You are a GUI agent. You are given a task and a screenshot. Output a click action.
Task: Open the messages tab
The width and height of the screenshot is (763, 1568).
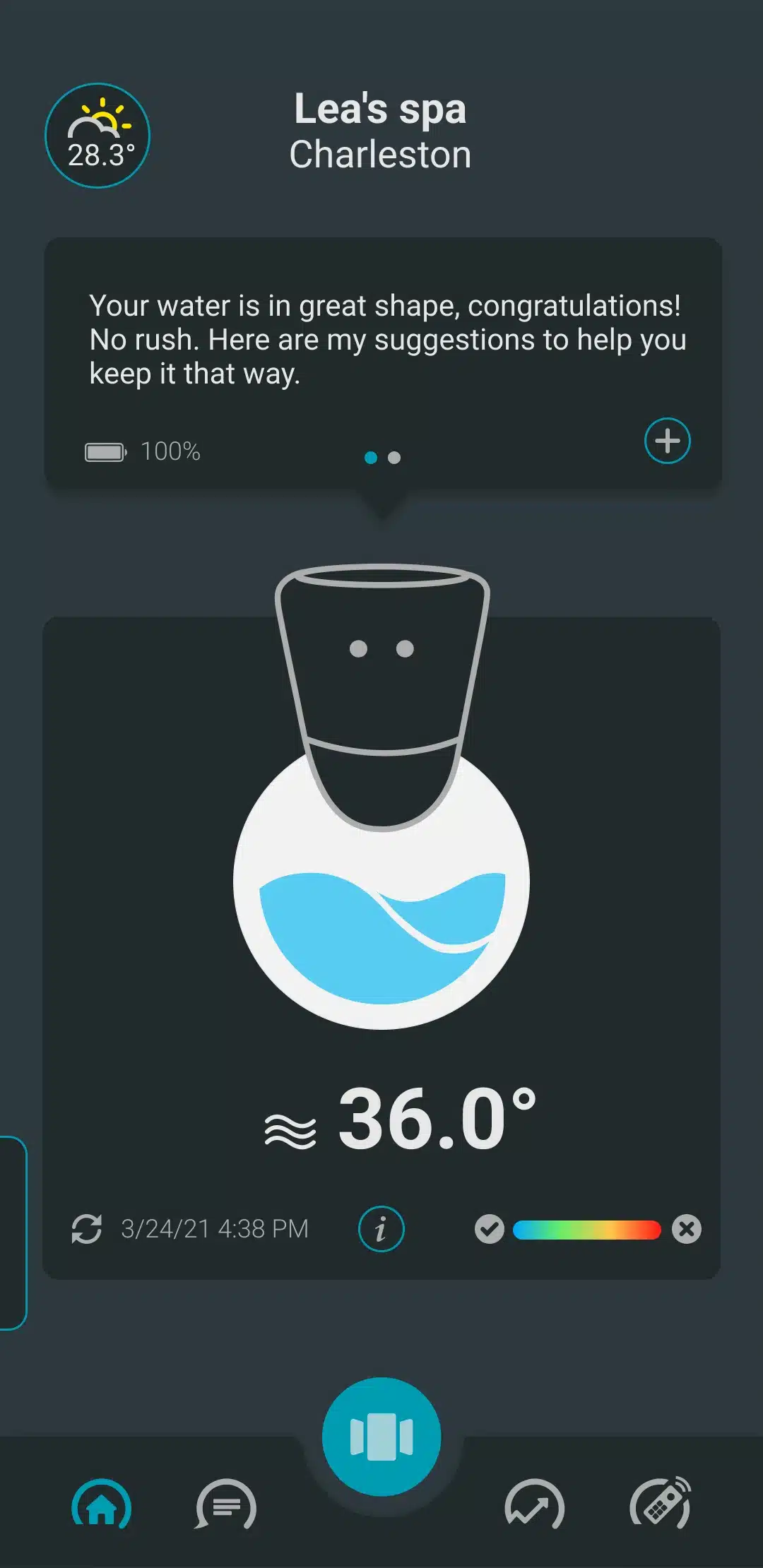pos(226,1504)
